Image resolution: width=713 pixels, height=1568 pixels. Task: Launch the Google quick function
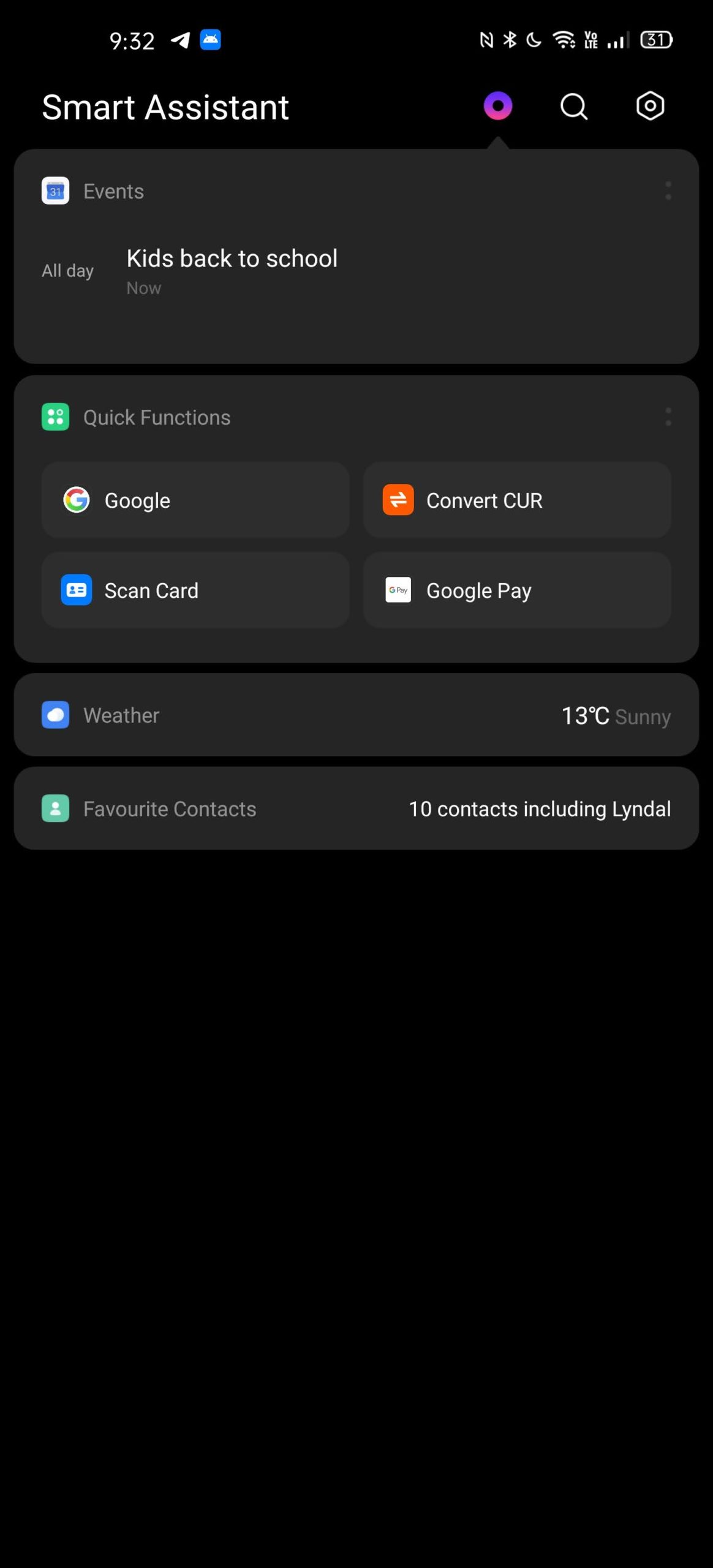pos(195,500)
